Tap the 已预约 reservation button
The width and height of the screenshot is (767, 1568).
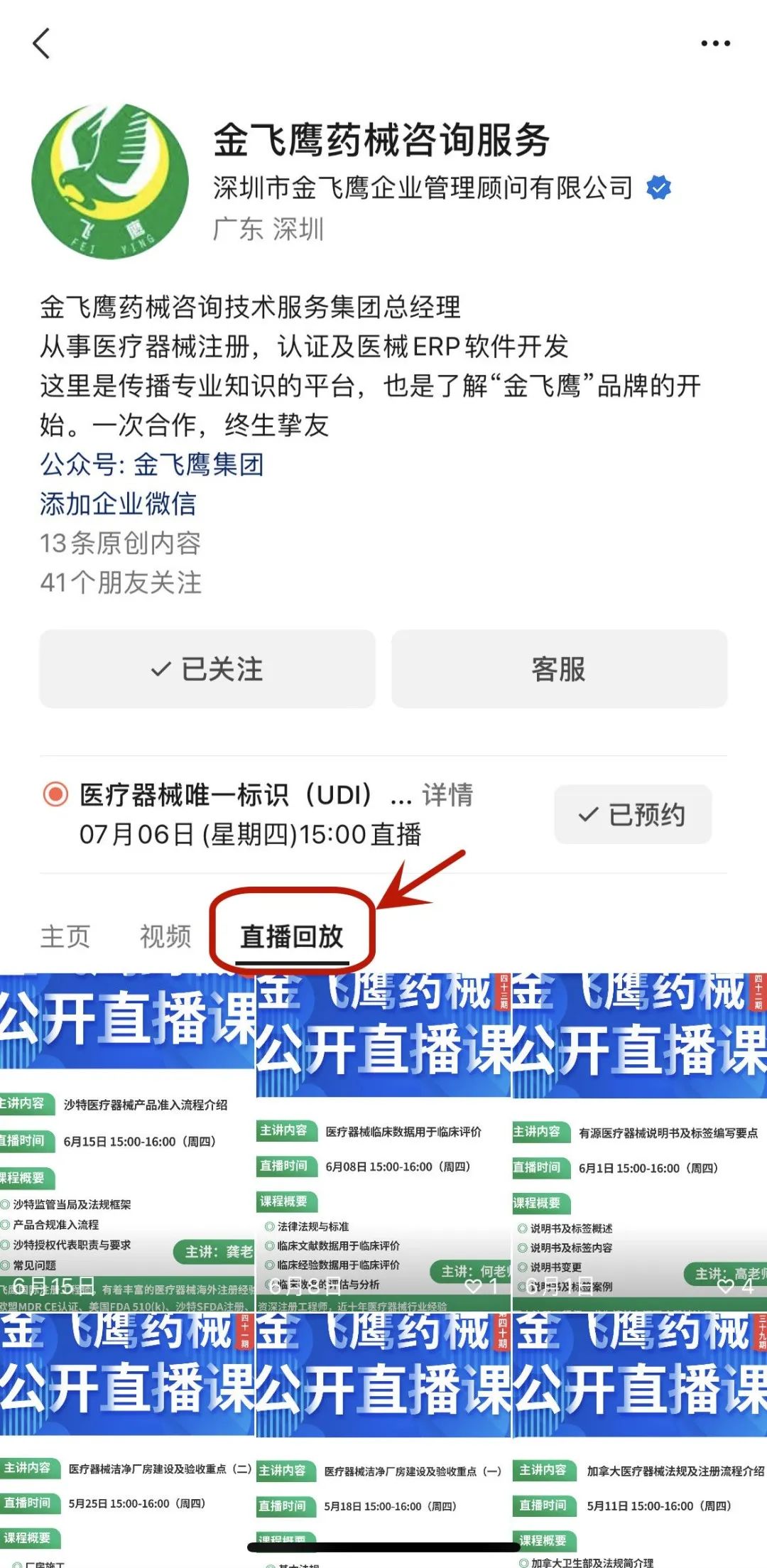pos(632,814)
